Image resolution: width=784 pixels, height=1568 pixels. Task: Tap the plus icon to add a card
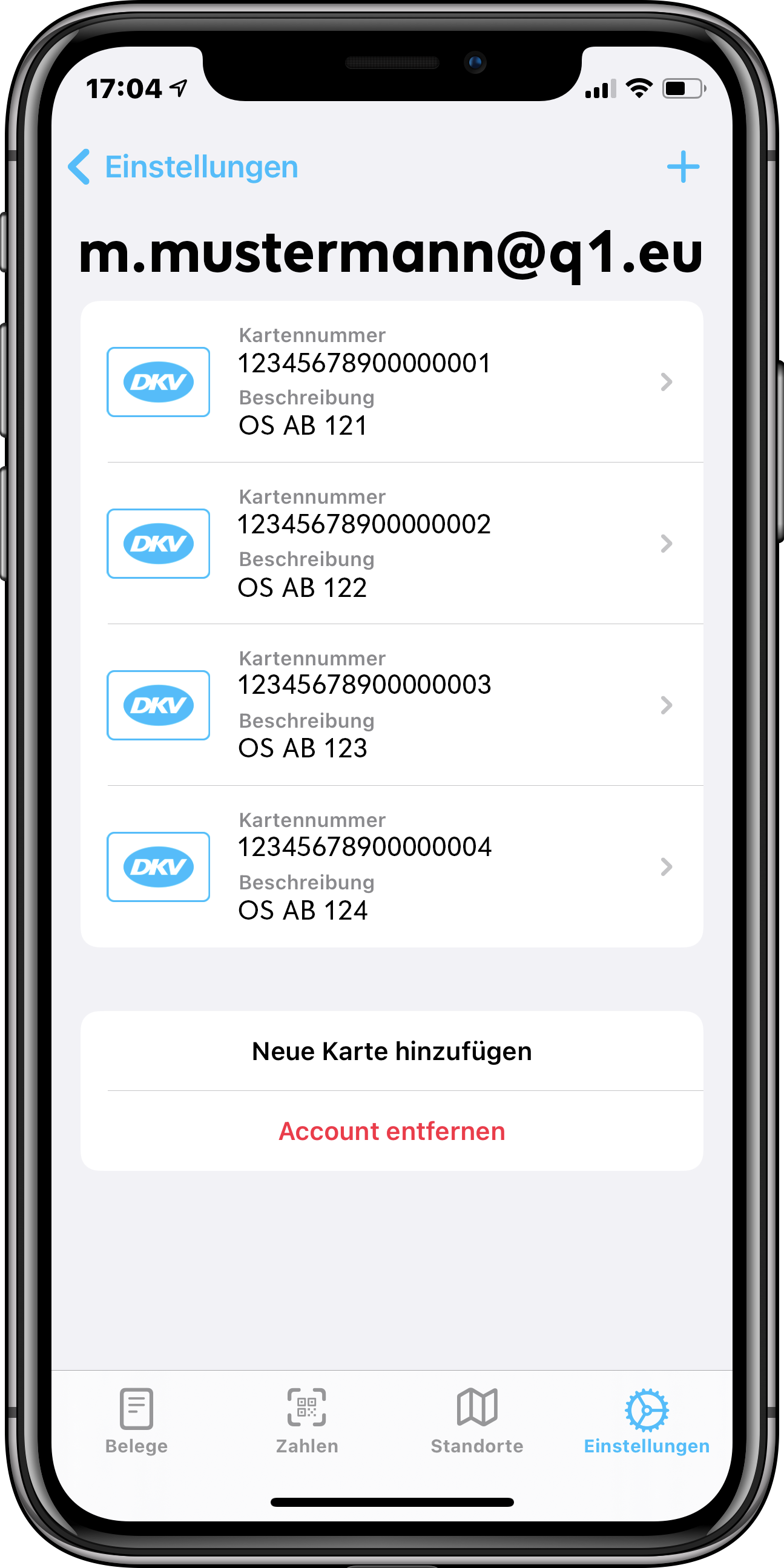[x=683, y=166]
